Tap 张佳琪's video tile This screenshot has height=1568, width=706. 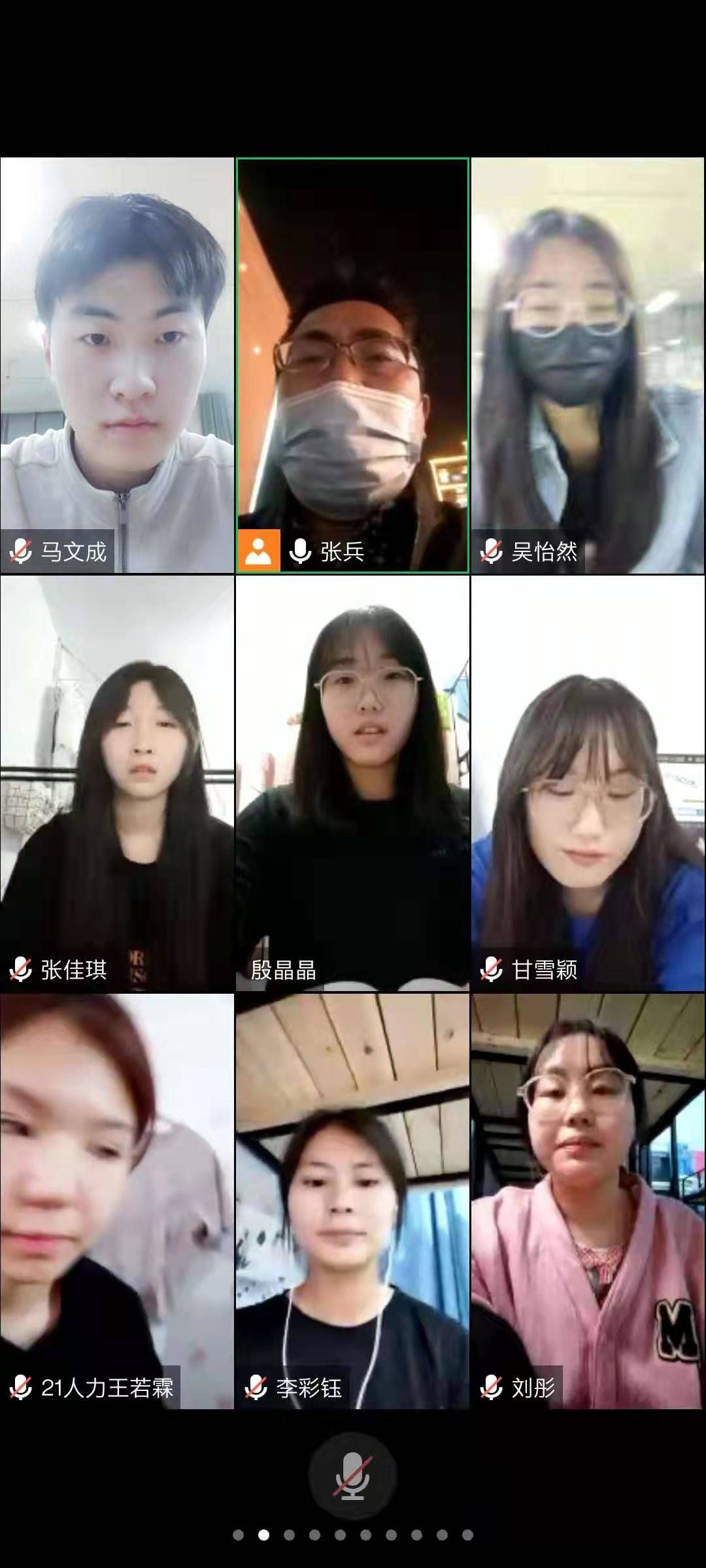[x=117, y=784]
